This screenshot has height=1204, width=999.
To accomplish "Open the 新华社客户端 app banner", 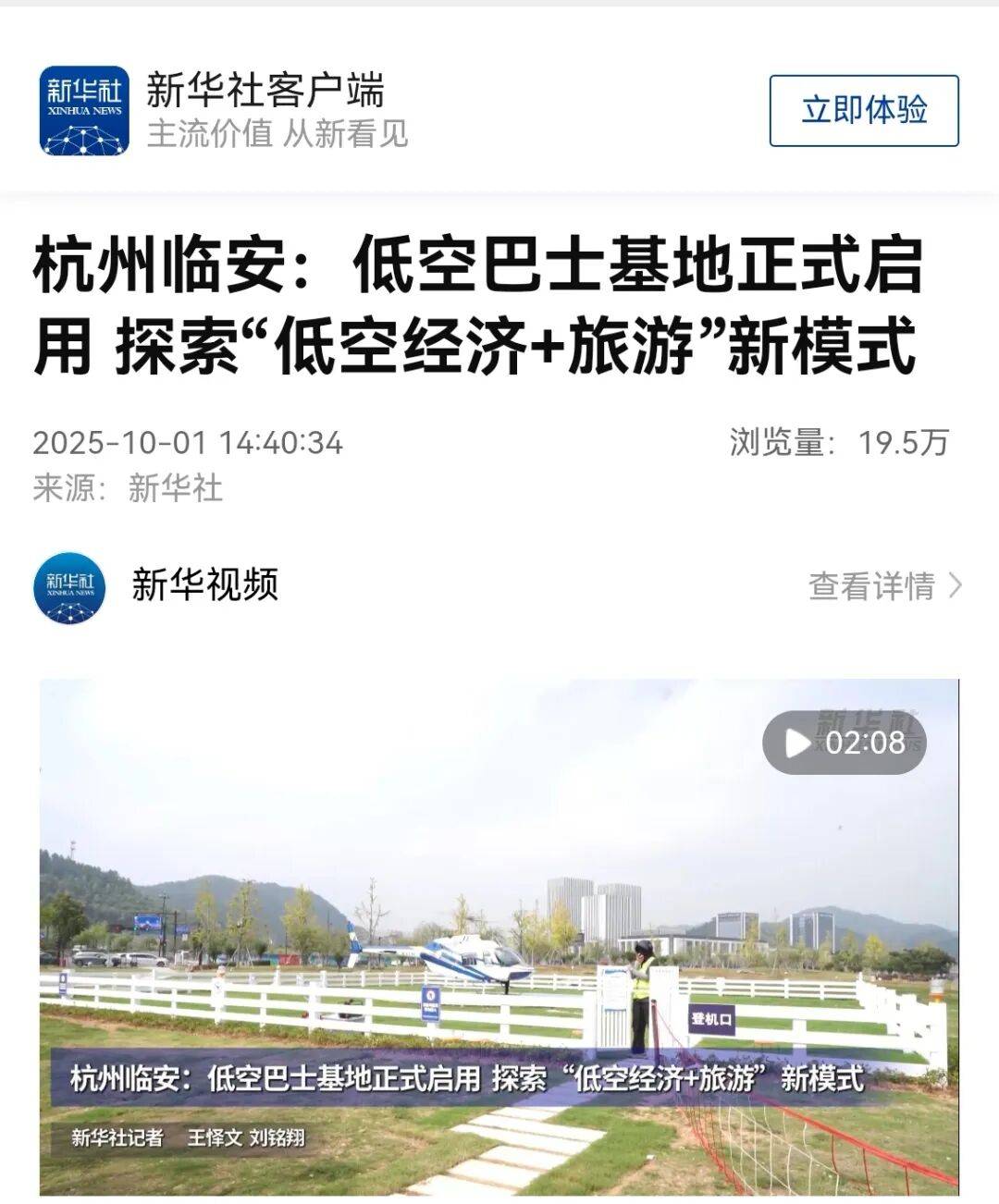I will [x=264, y=92].
